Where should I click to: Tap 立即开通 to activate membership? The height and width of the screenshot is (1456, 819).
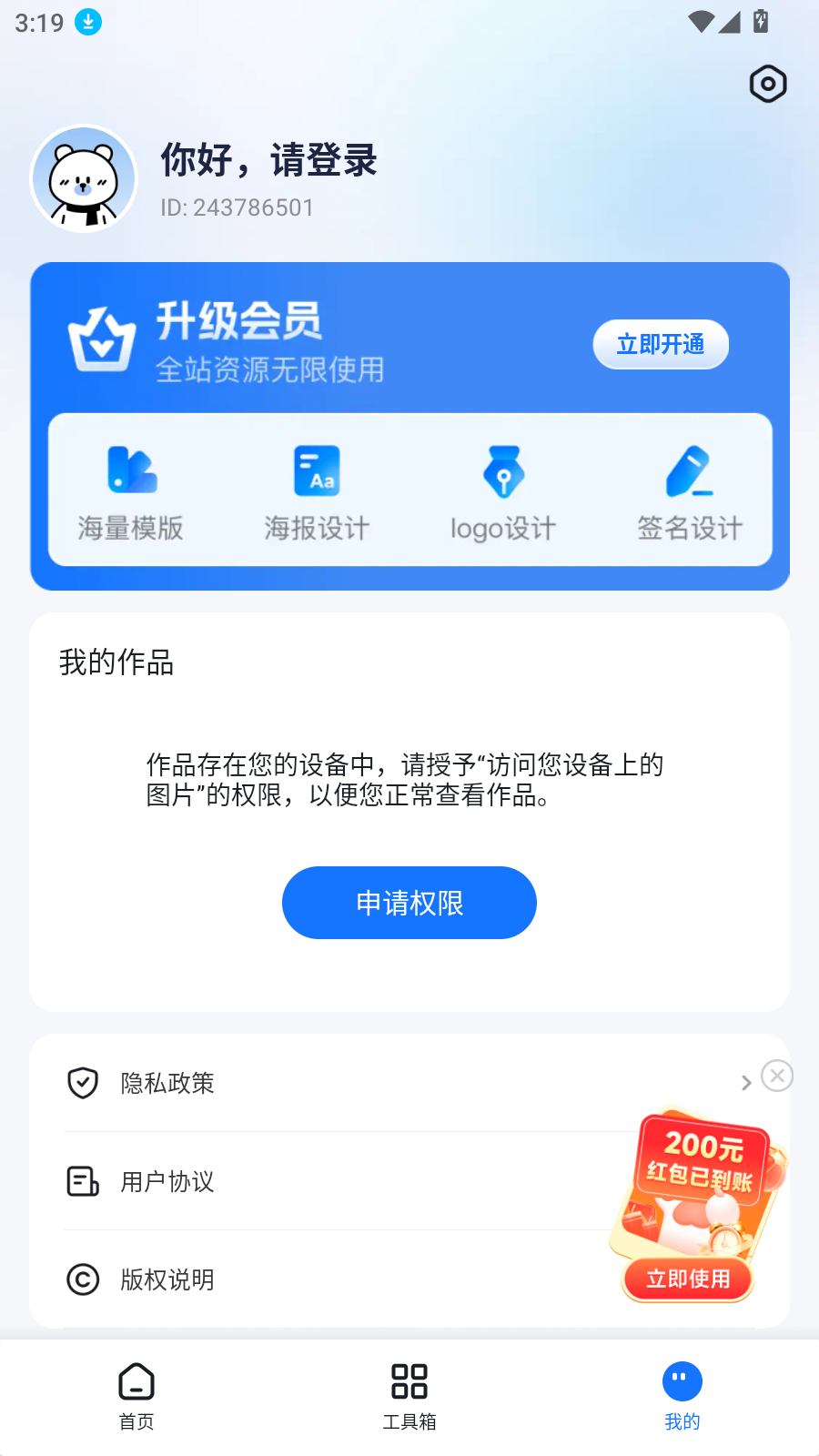pos(660,344)
